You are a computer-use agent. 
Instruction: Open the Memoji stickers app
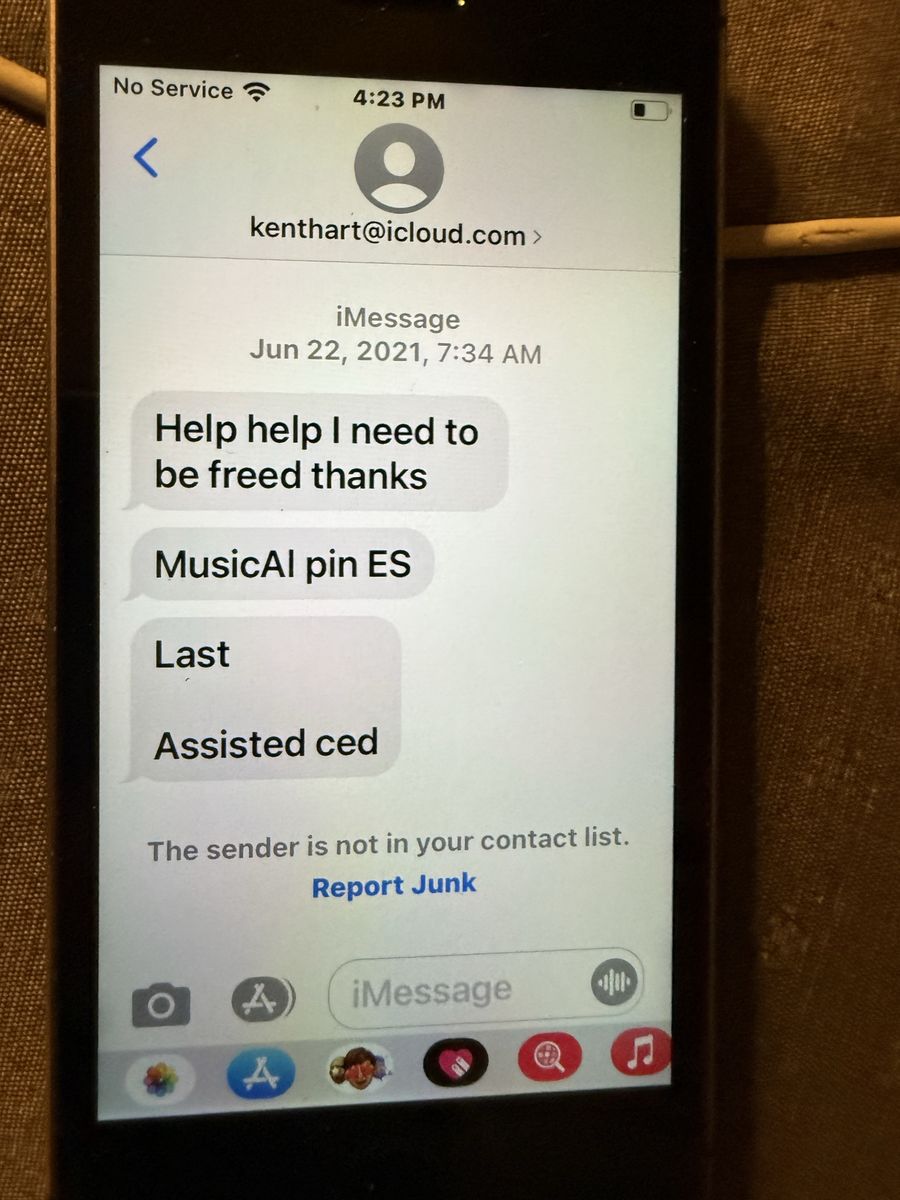click(359, 1070)
